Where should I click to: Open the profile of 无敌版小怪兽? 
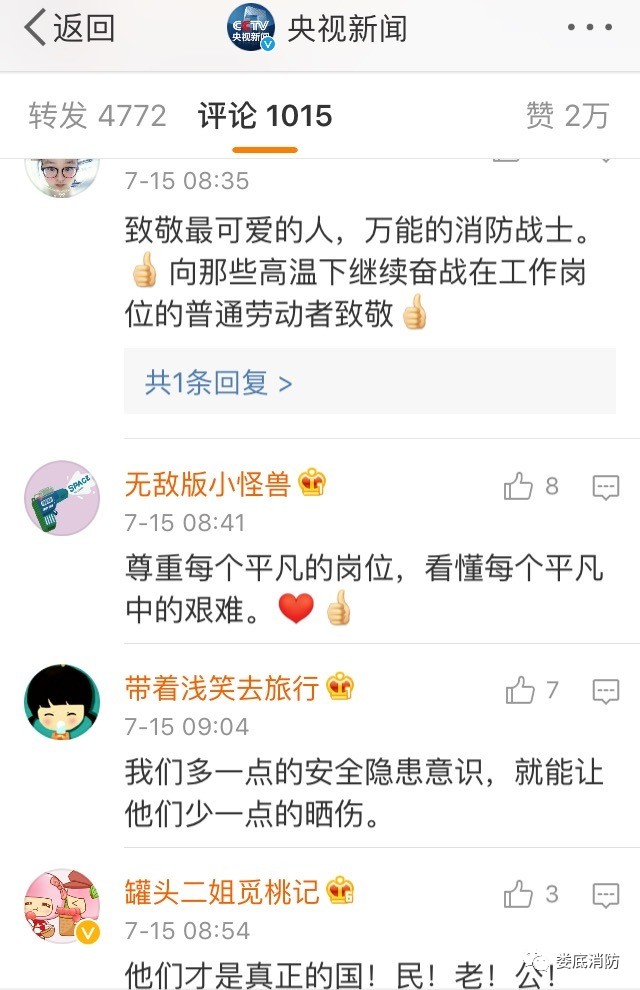coord(208,485)
